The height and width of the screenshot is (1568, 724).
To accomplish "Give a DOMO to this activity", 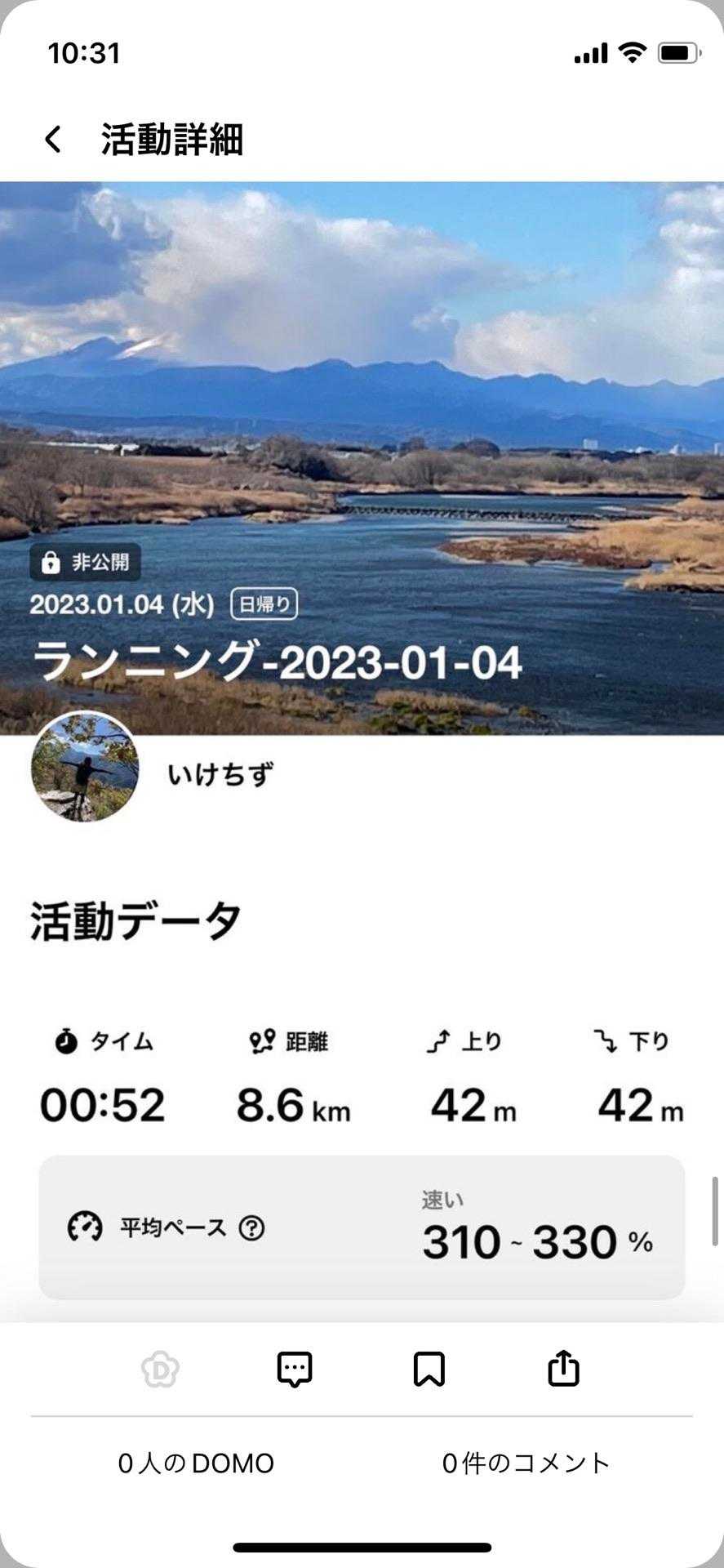I will point(160,1370).
